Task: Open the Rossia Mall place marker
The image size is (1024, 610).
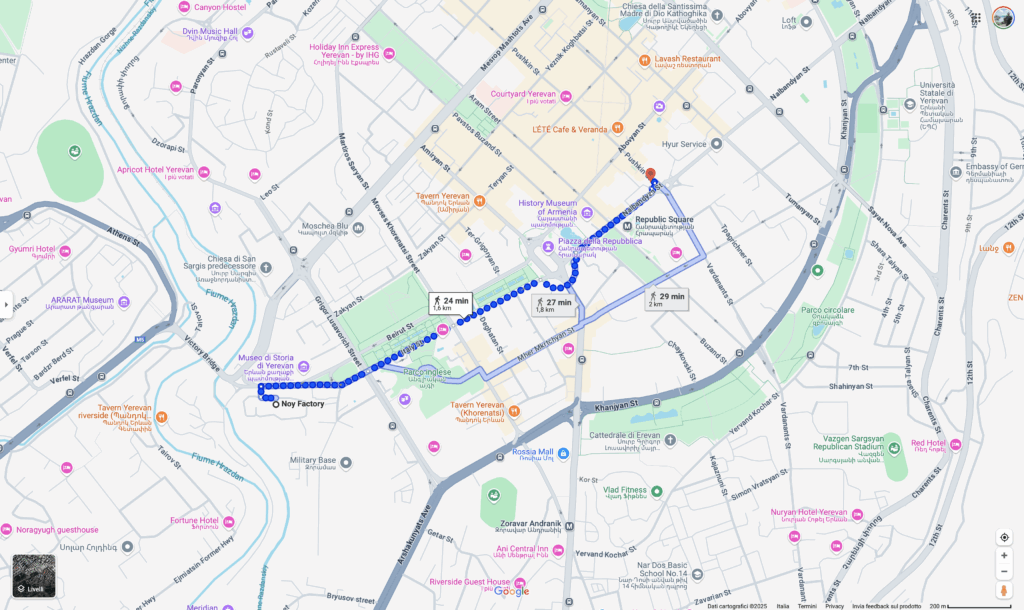Action: [x=564, y=453]
